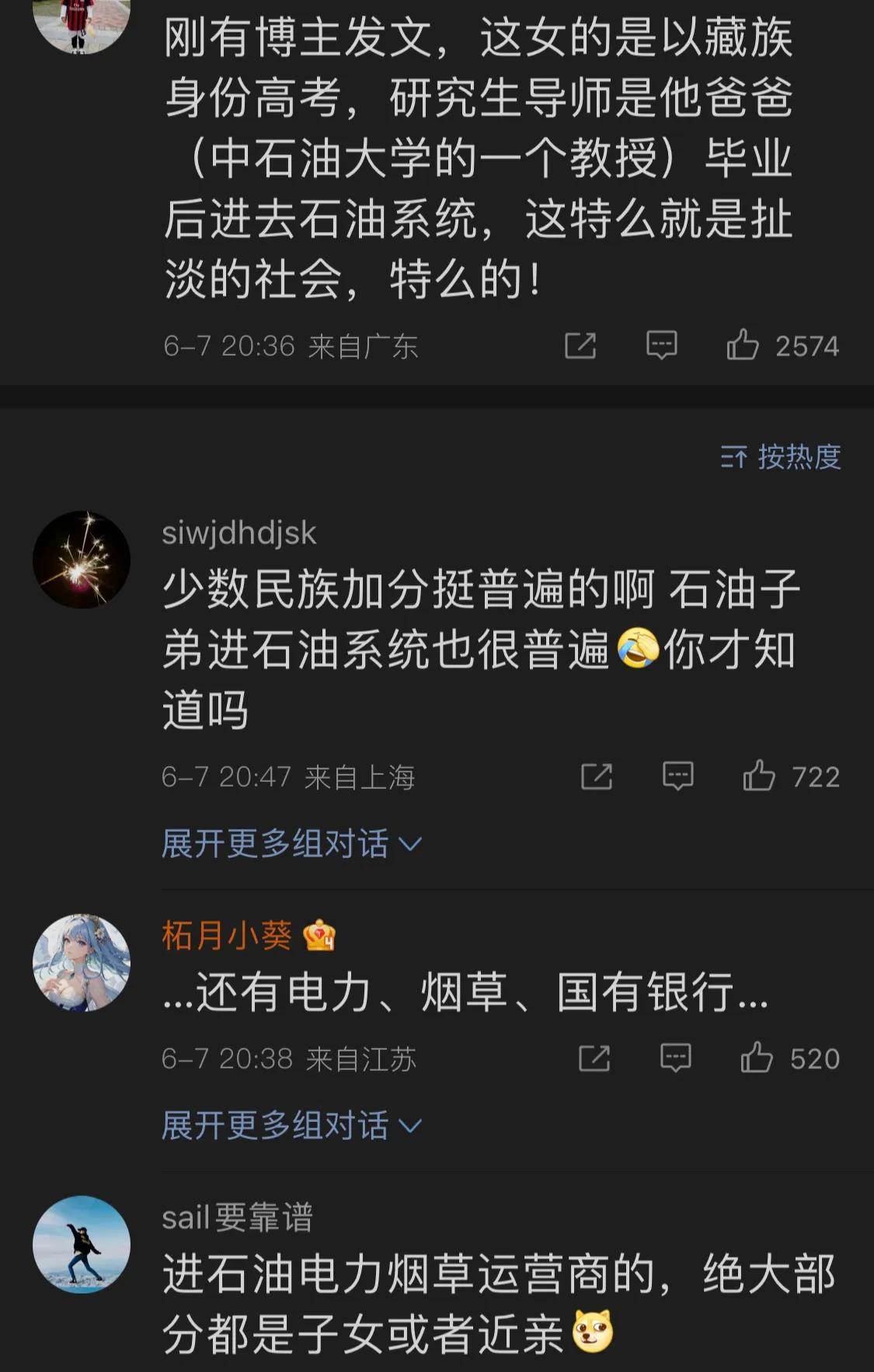Expand more replies under siwjdhdjsk's comment
Viewport: 874px width, 1372px height.
pos(291,843)
